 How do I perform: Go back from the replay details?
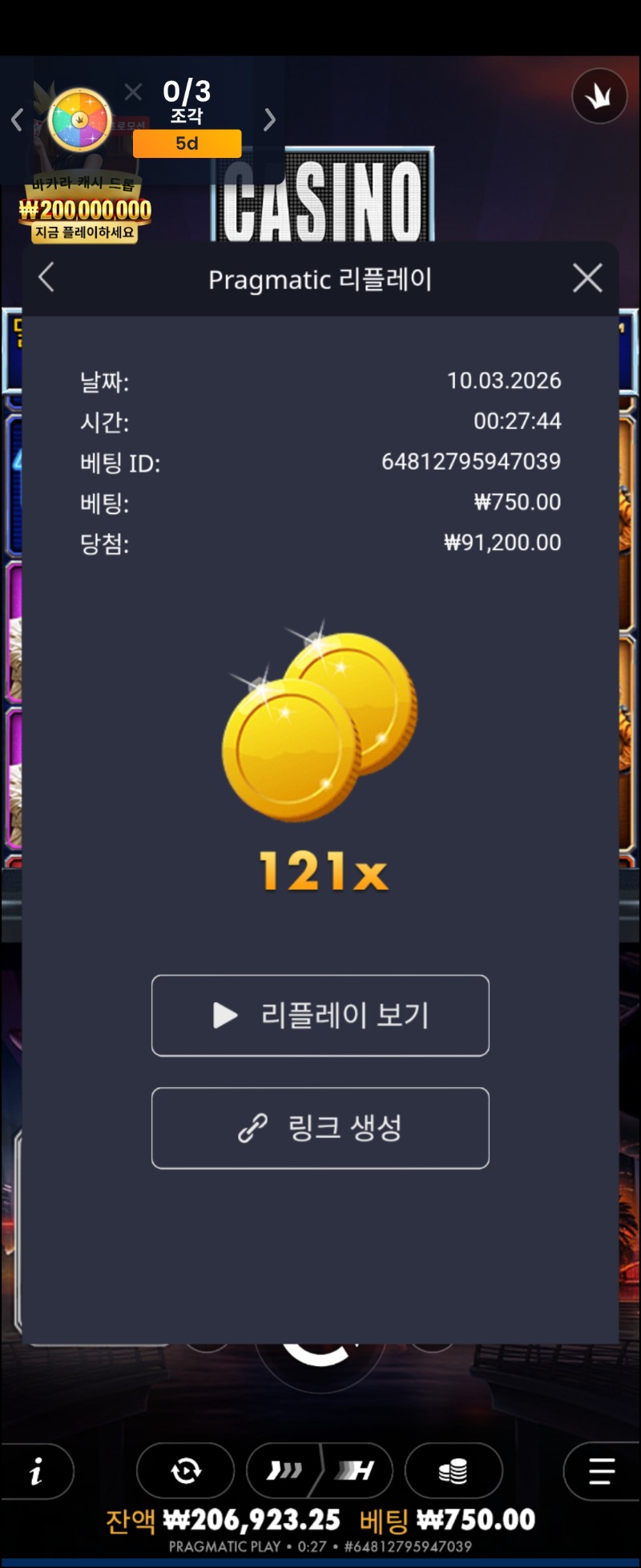(46, 278)
